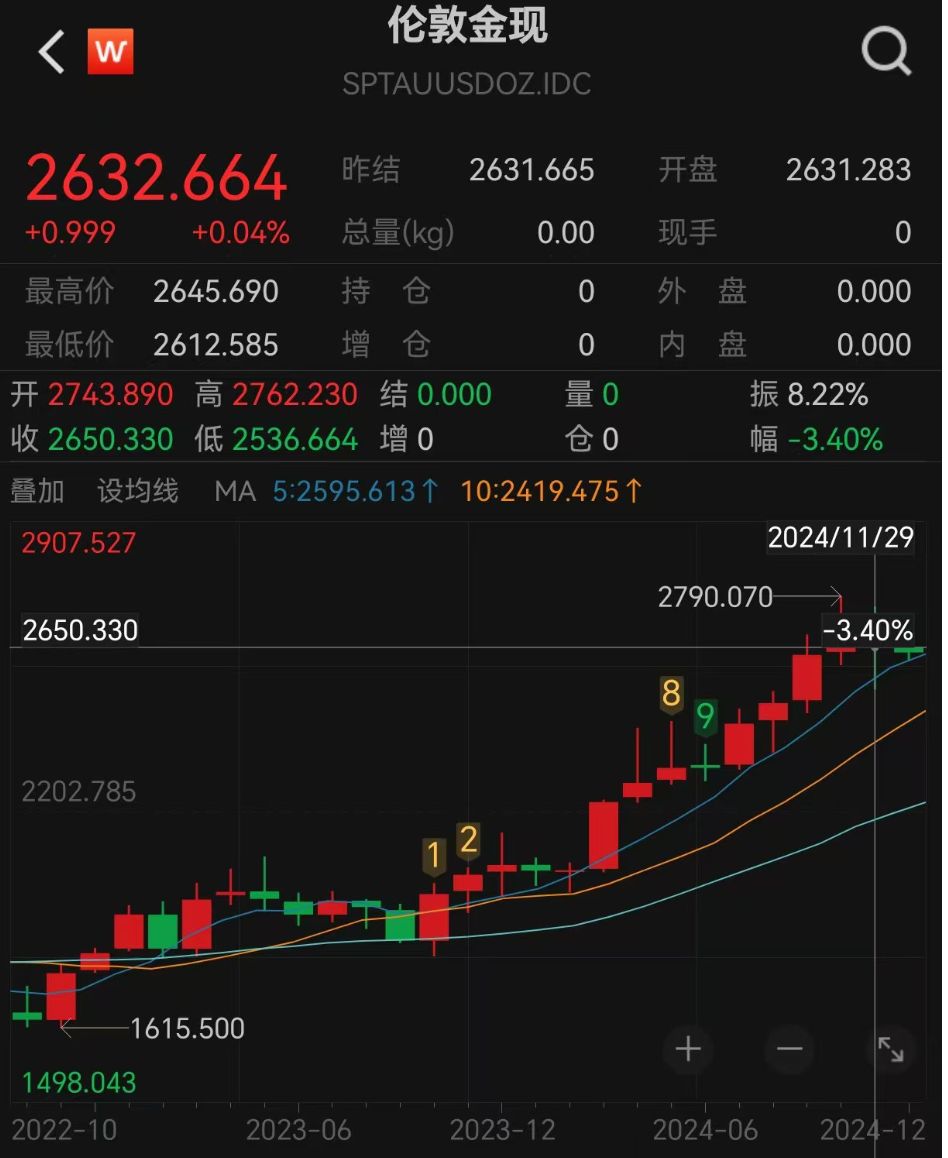Open the Wind app home via W logo
This screenshot has height=1158, width=948.
point(111,51)
